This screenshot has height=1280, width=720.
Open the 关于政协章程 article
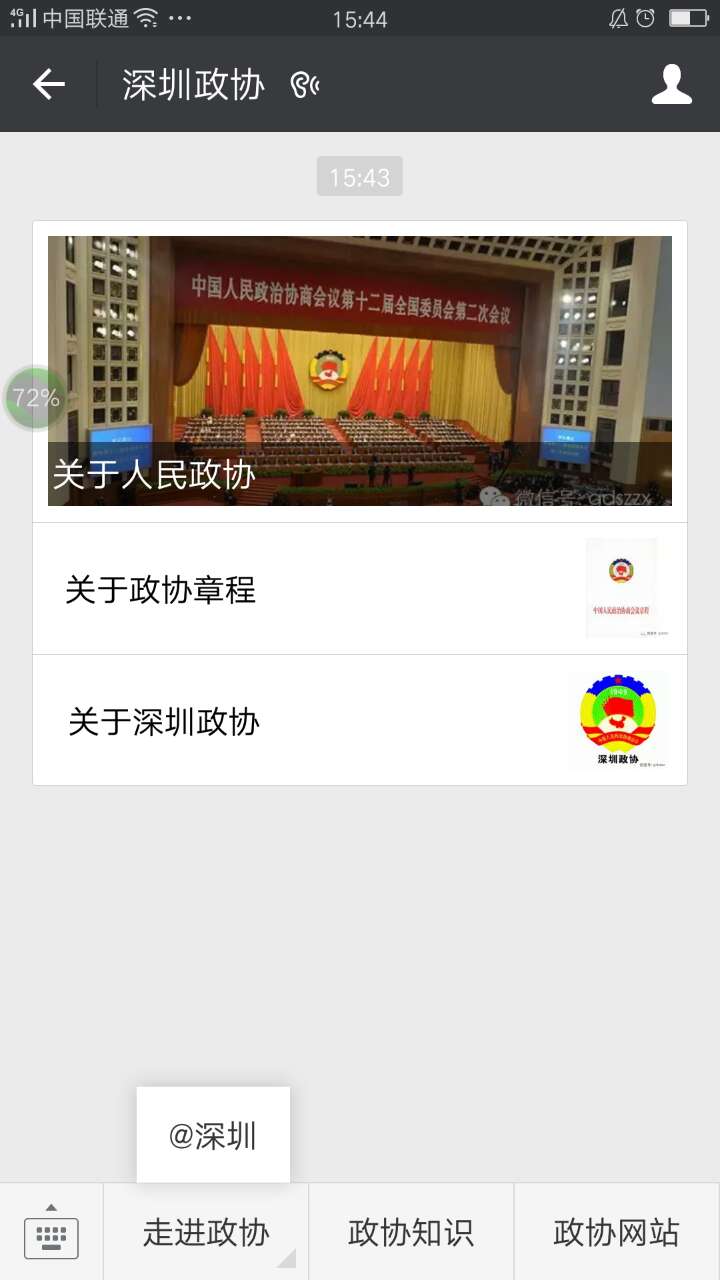(360, 589)
